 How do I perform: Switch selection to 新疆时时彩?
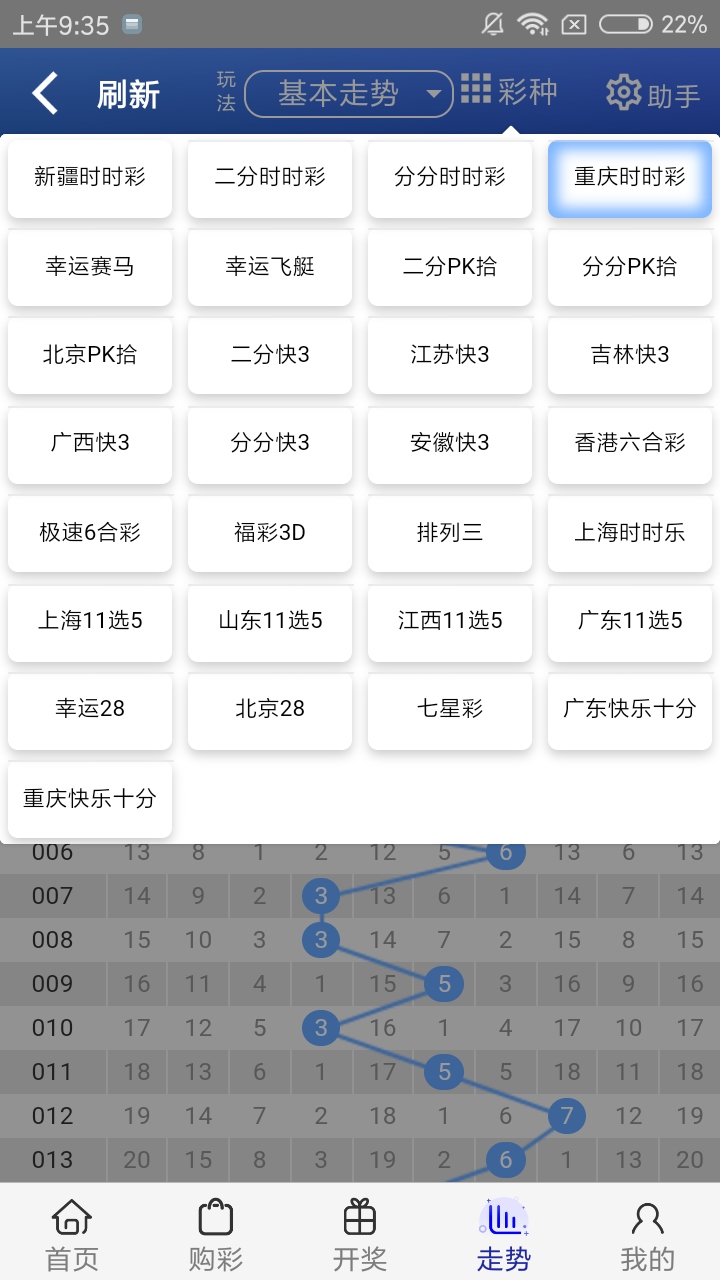coord(89,179)
